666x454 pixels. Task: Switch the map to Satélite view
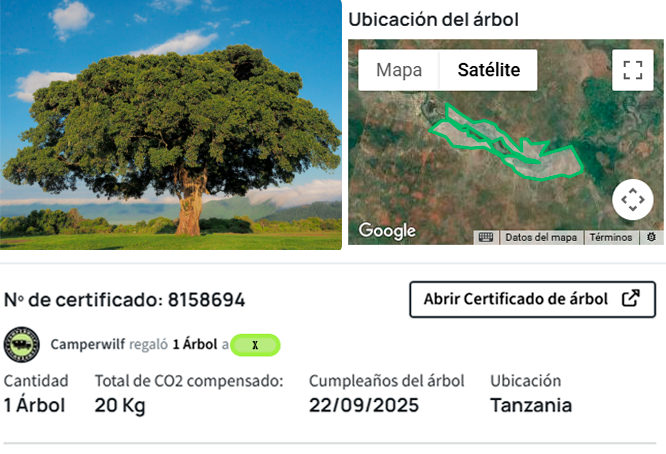(x=488, y=71)
